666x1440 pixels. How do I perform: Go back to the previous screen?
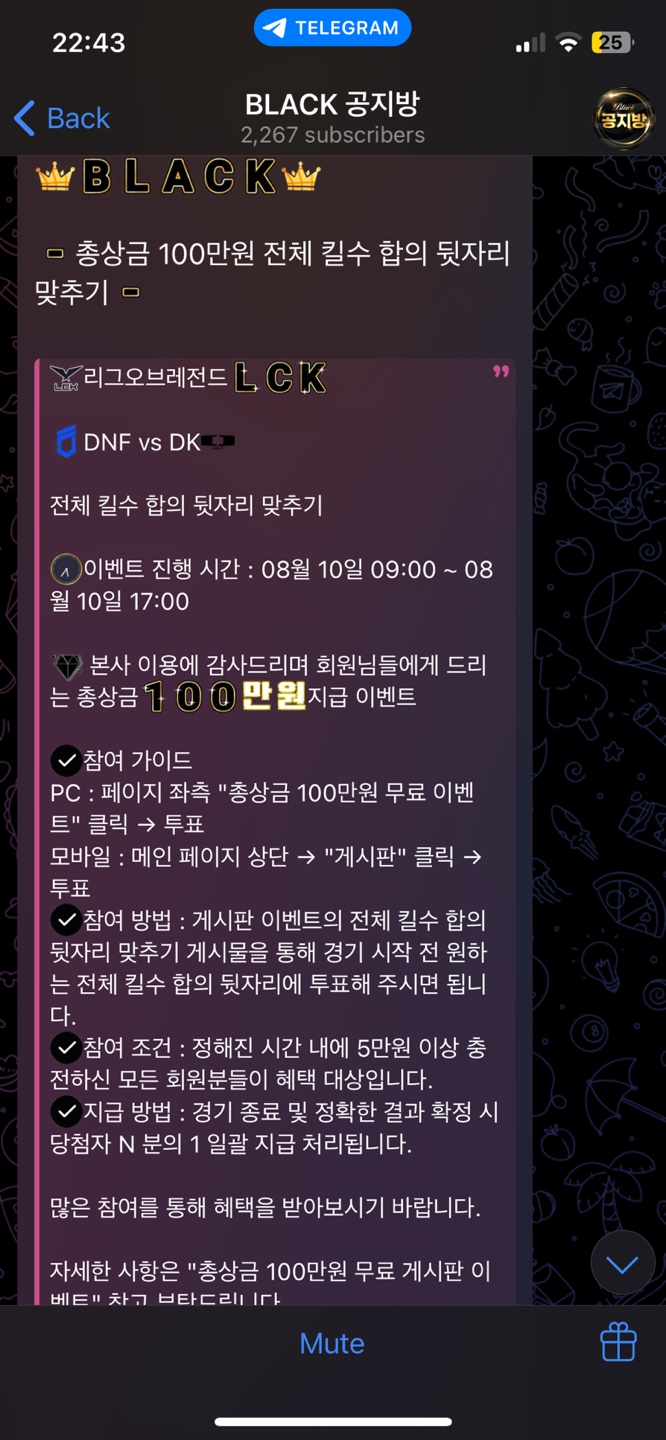(62, 118)
